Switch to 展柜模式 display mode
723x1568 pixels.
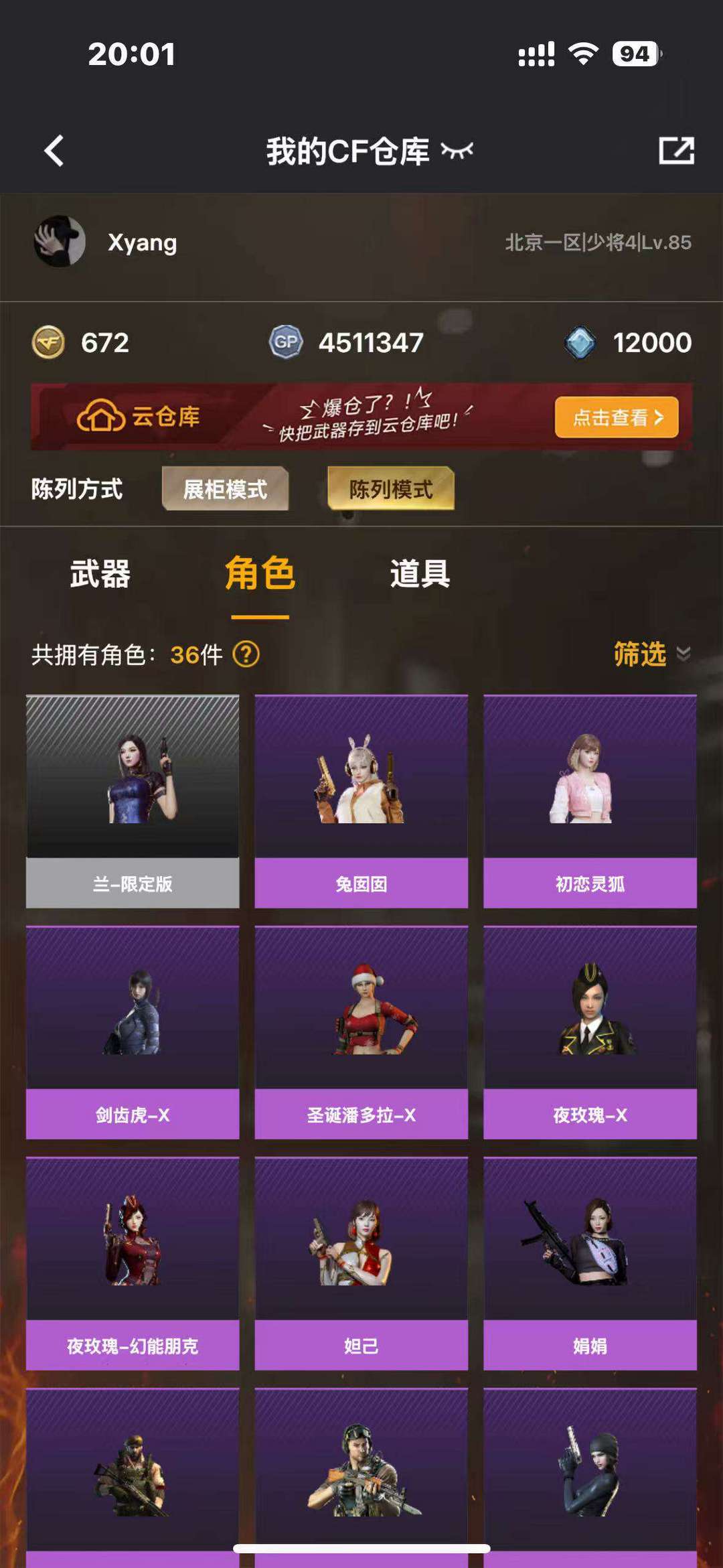pos(225,489)
